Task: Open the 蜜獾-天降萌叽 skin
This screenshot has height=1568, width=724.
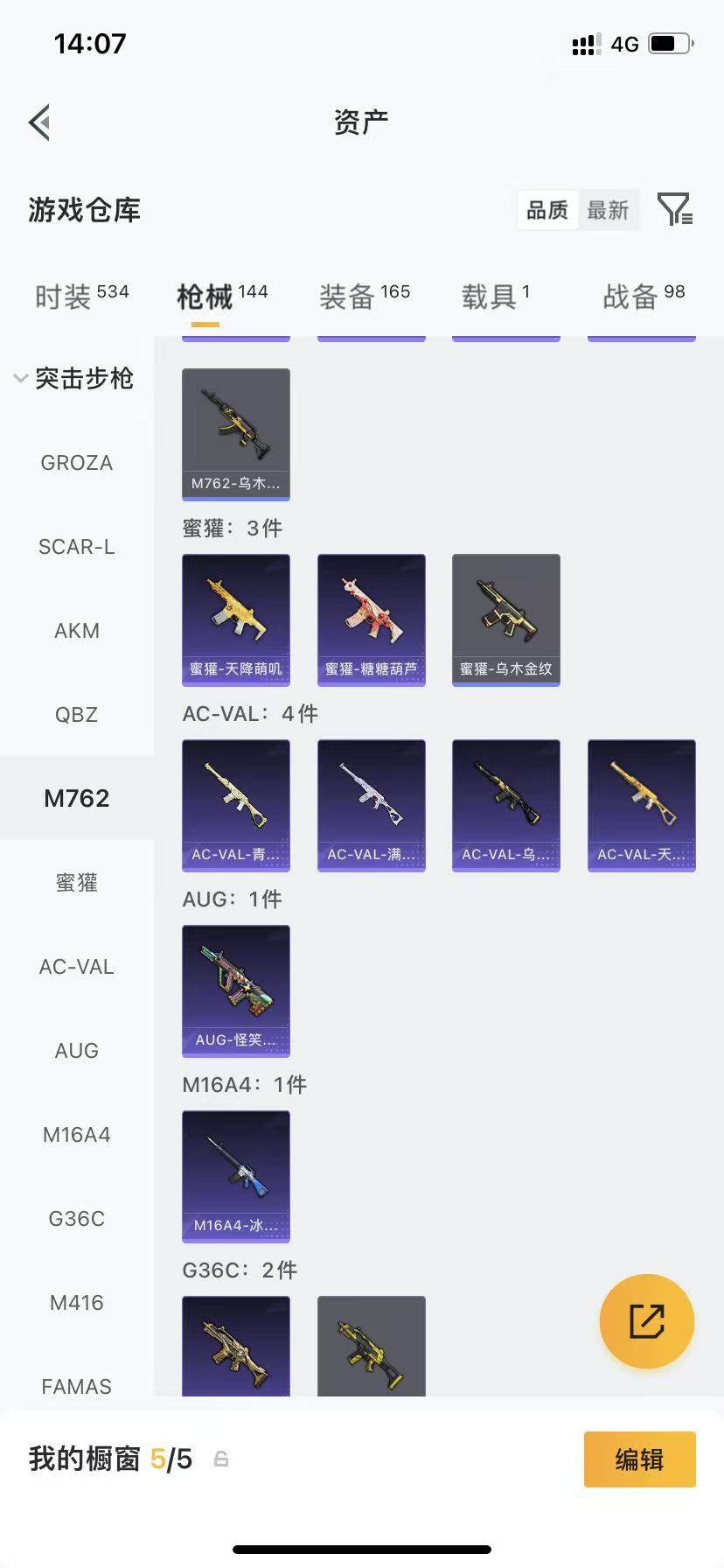Action: (236, 619)
